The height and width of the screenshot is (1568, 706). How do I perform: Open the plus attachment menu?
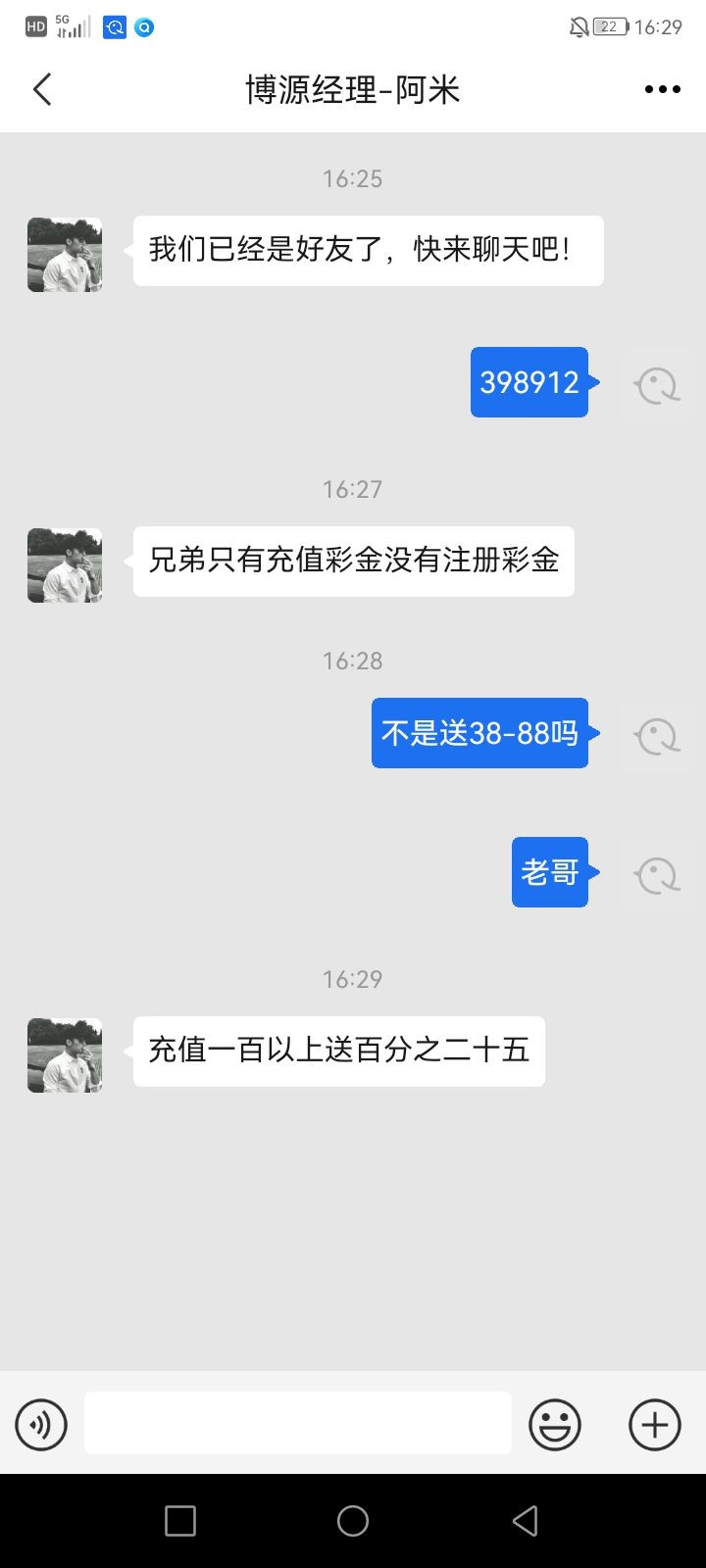654,1424
